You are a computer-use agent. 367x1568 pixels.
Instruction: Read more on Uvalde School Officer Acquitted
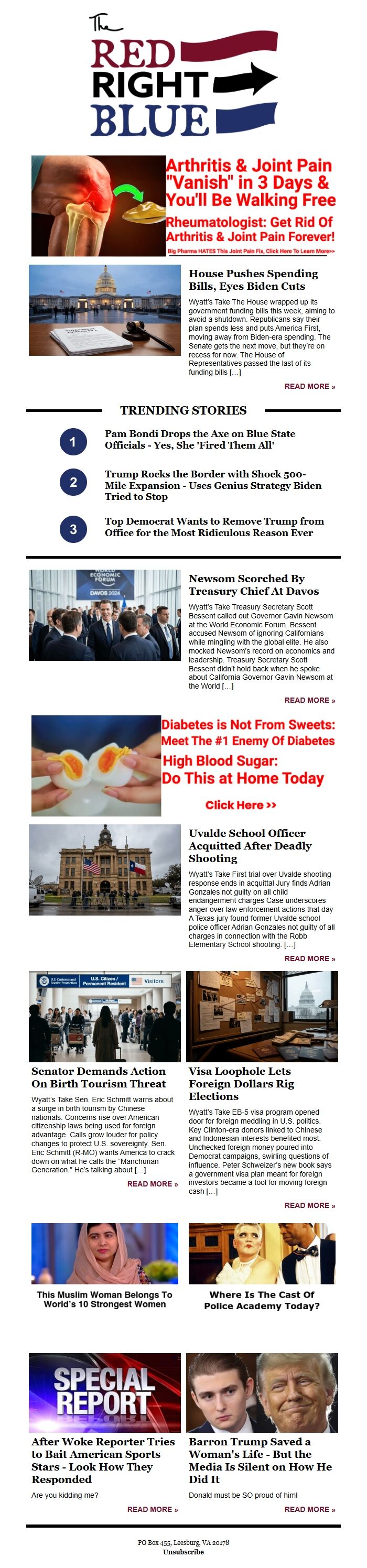tap(309, 958)
